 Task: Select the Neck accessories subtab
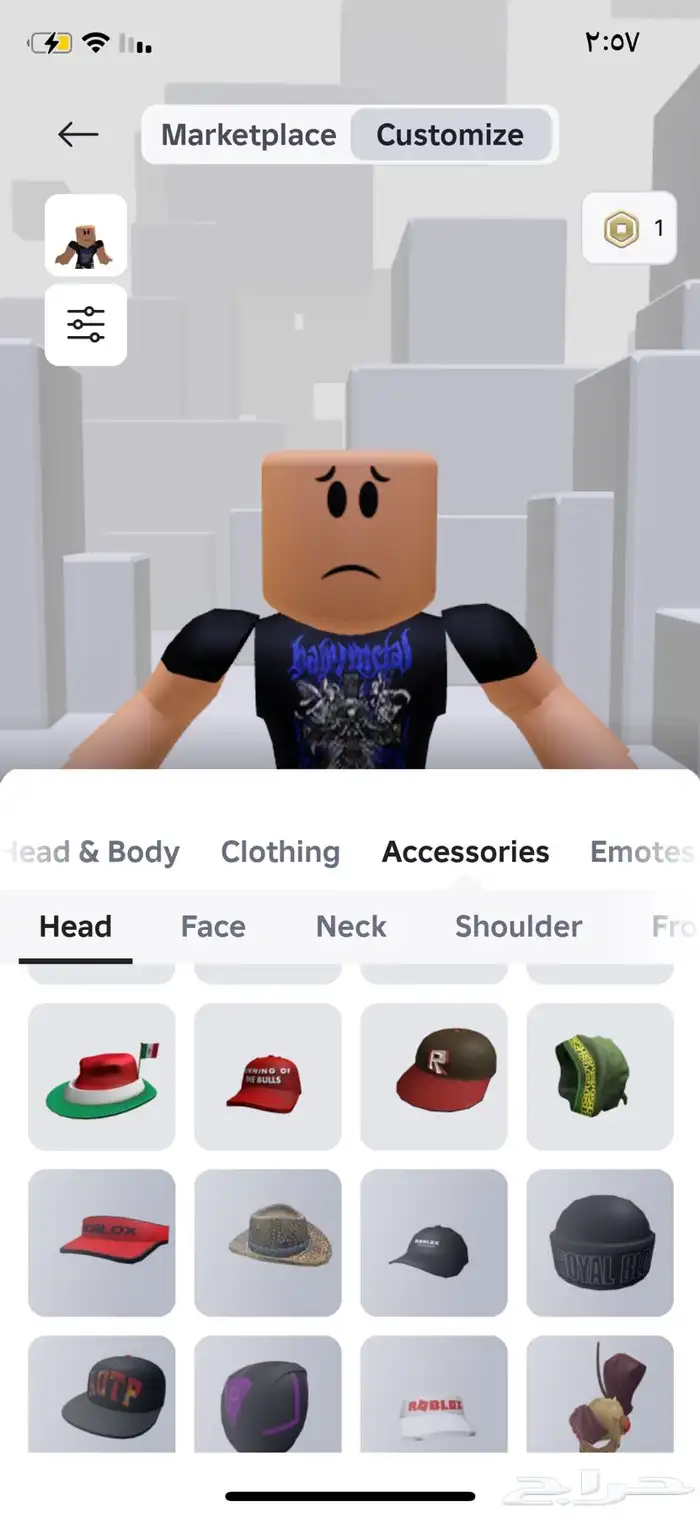[351, 927]
